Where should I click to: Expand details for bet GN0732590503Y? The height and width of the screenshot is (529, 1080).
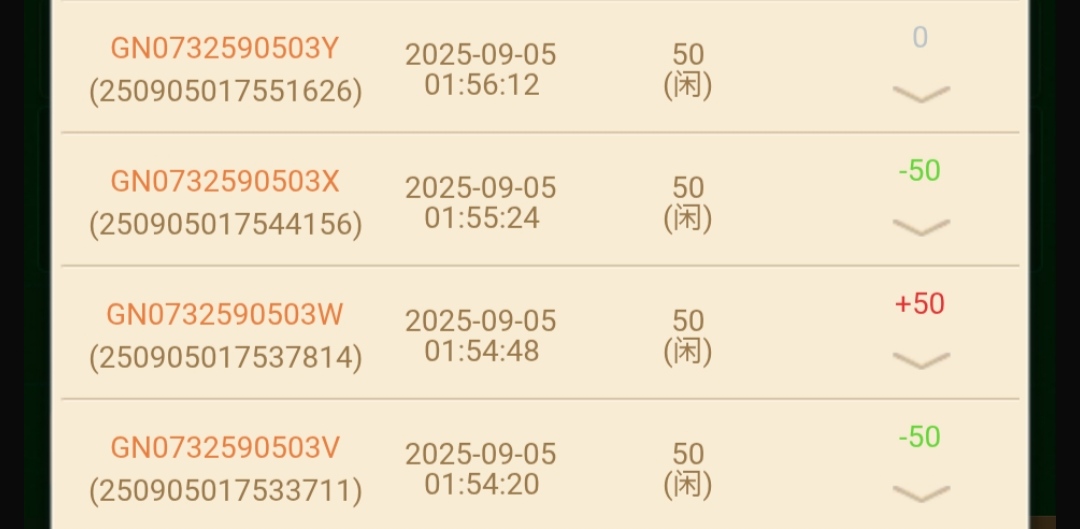click(x=920, y=94)
